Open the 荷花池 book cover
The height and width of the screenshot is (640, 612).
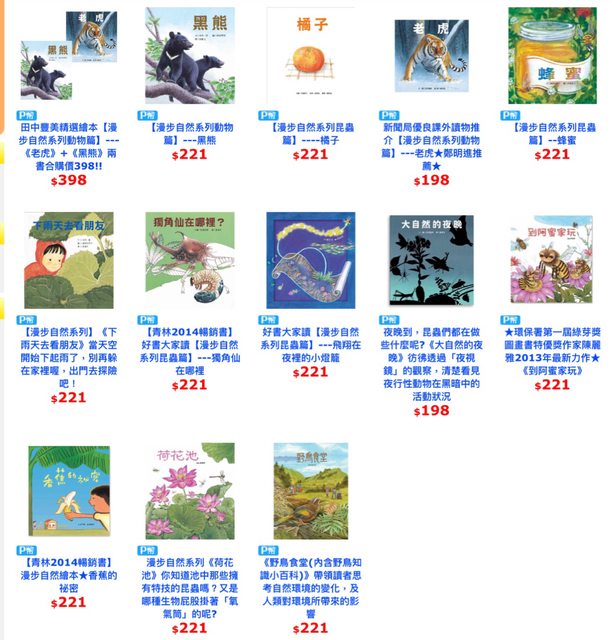tap(189, 489)
